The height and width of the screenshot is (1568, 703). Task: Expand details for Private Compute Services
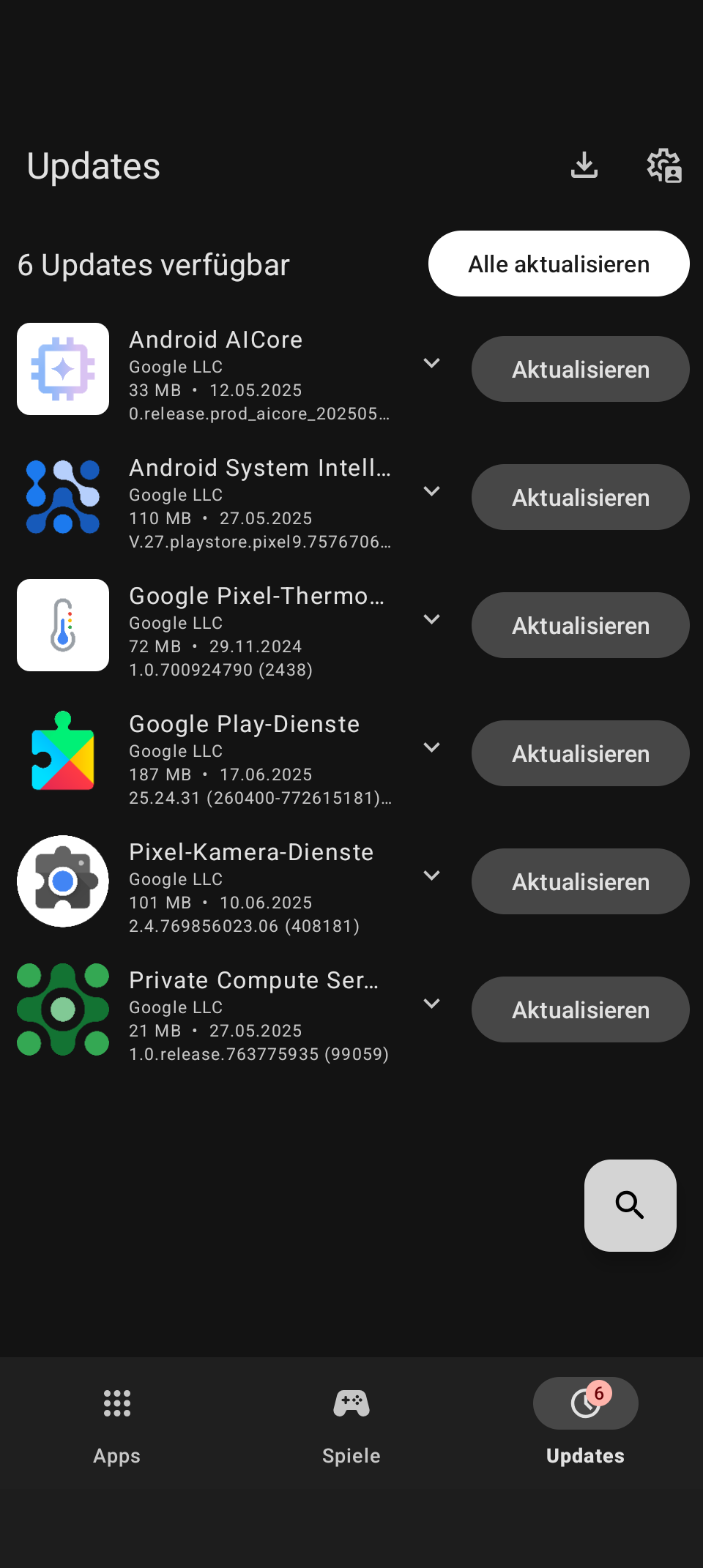(x=432, y=1004)
